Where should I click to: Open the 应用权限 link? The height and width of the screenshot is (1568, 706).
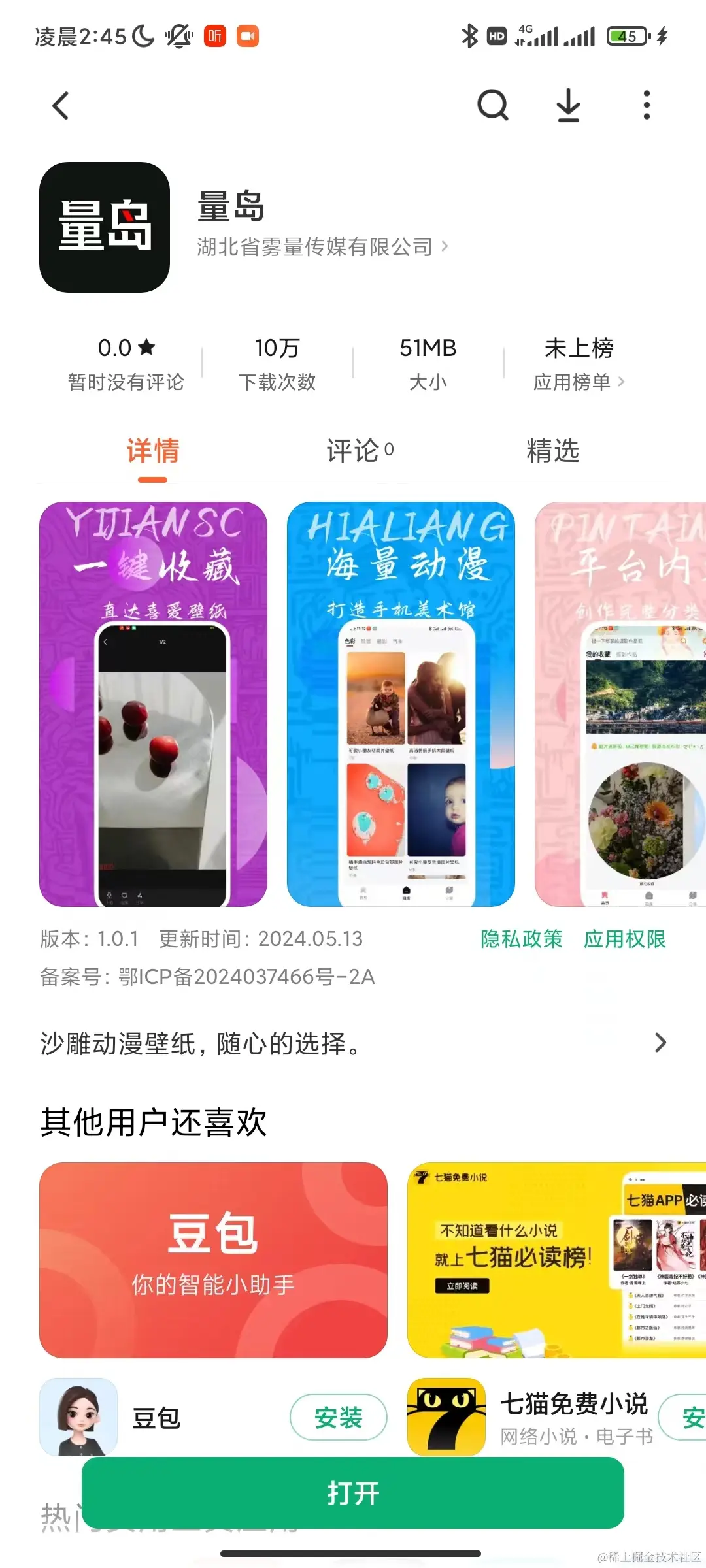(x=624, y=939)
